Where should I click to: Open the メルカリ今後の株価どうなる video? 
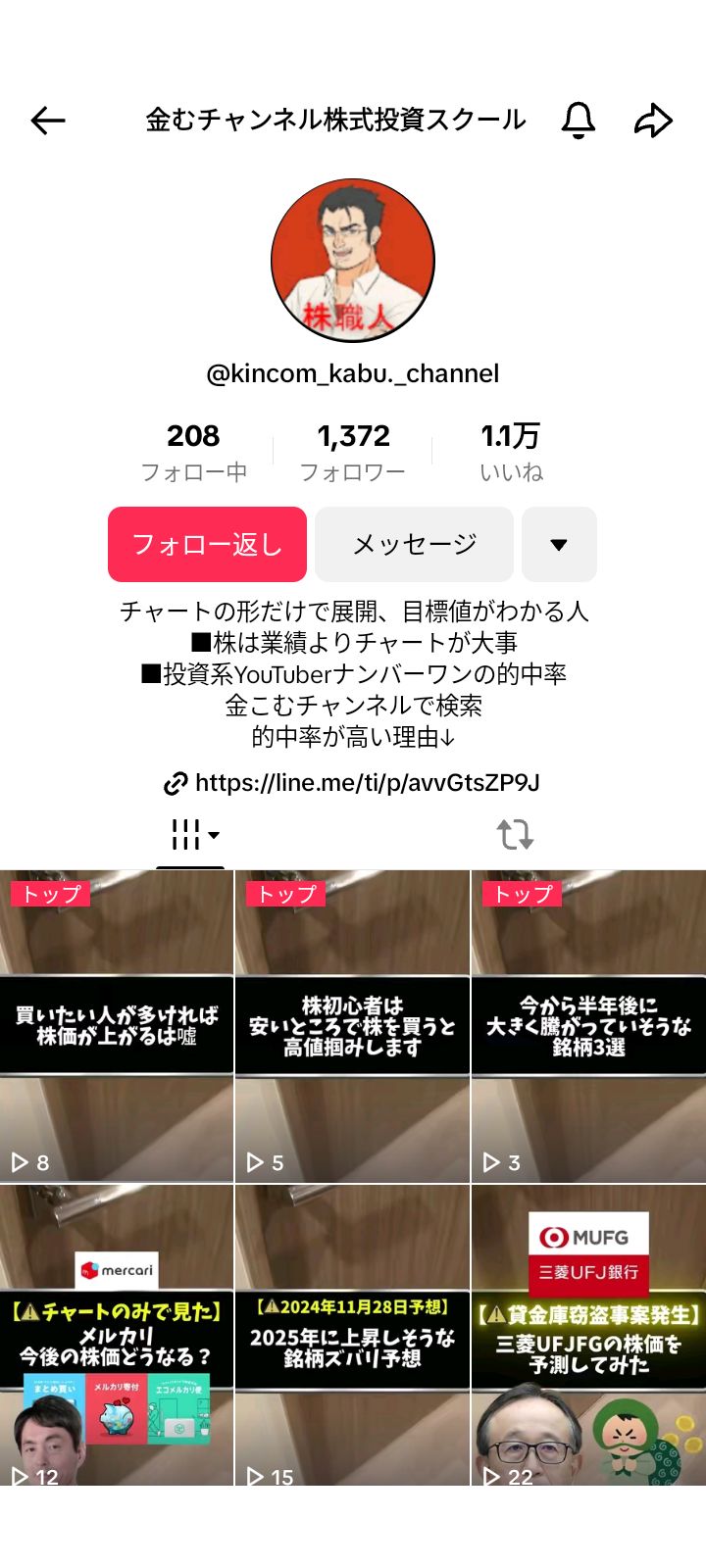[117, 1335]
